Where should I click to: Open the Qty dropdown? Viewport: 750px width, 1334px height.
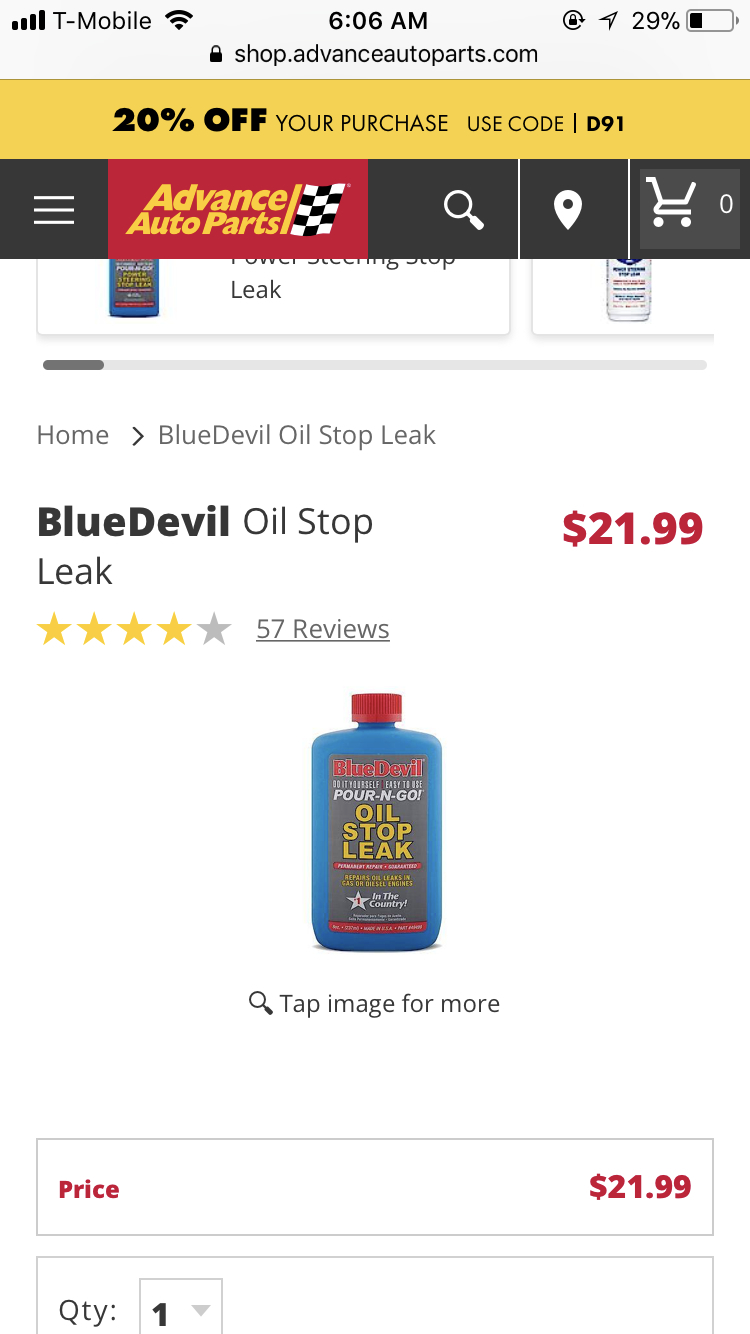coord(181,1310)
